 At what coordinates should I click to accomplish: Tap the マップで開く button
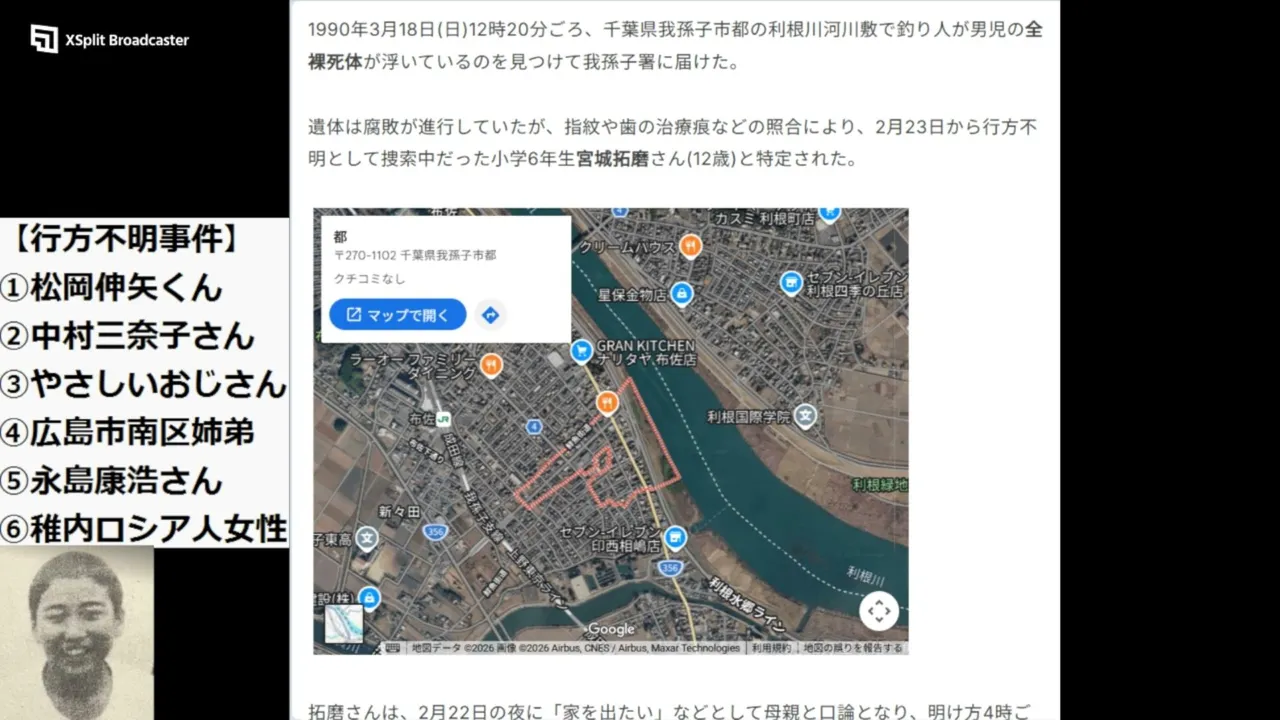398,315
